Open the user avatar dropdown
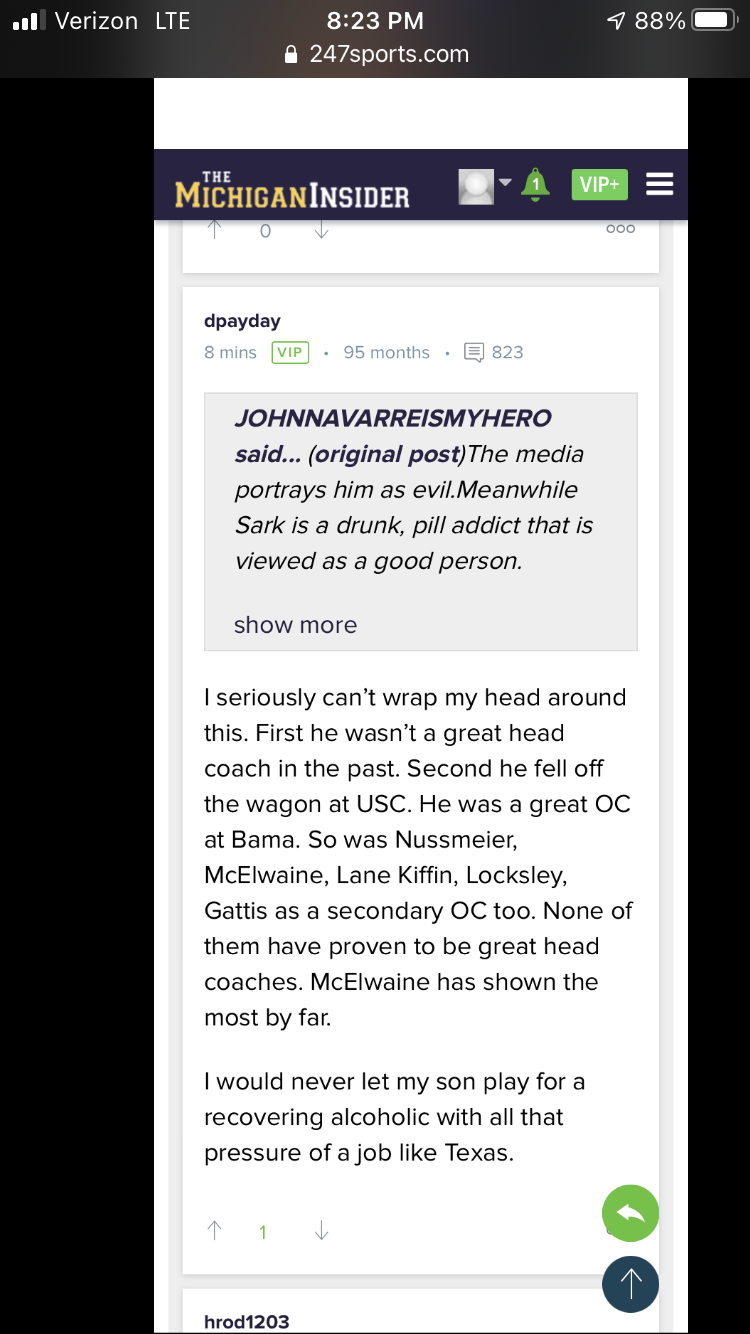The width and height of the screenshot is (750, 1334). click(x=485, y=186)
